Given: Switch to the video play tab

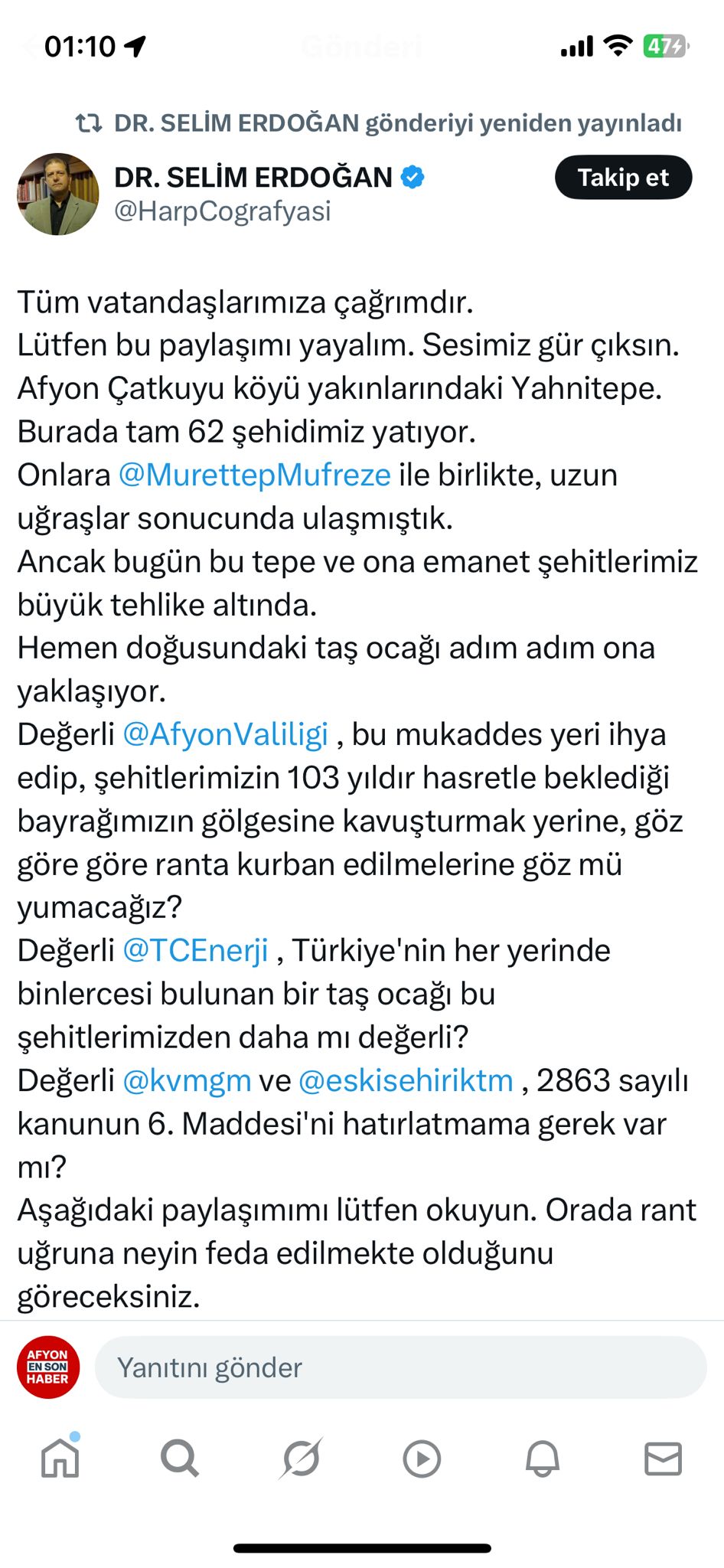Looking at the screenshot, I should click(422, 1459).
